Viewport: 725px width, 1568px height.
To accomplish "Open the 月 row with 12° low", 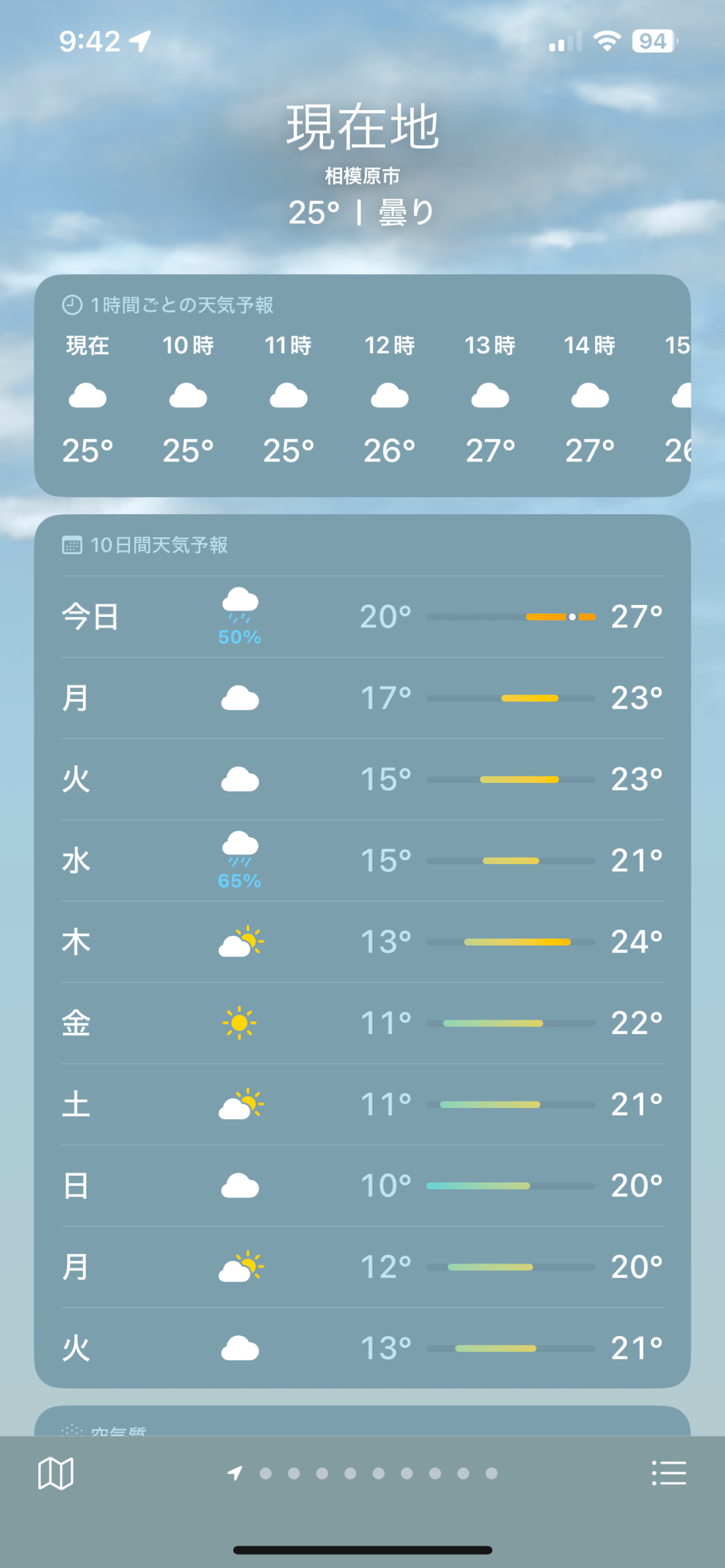I will pos(362,1267).
